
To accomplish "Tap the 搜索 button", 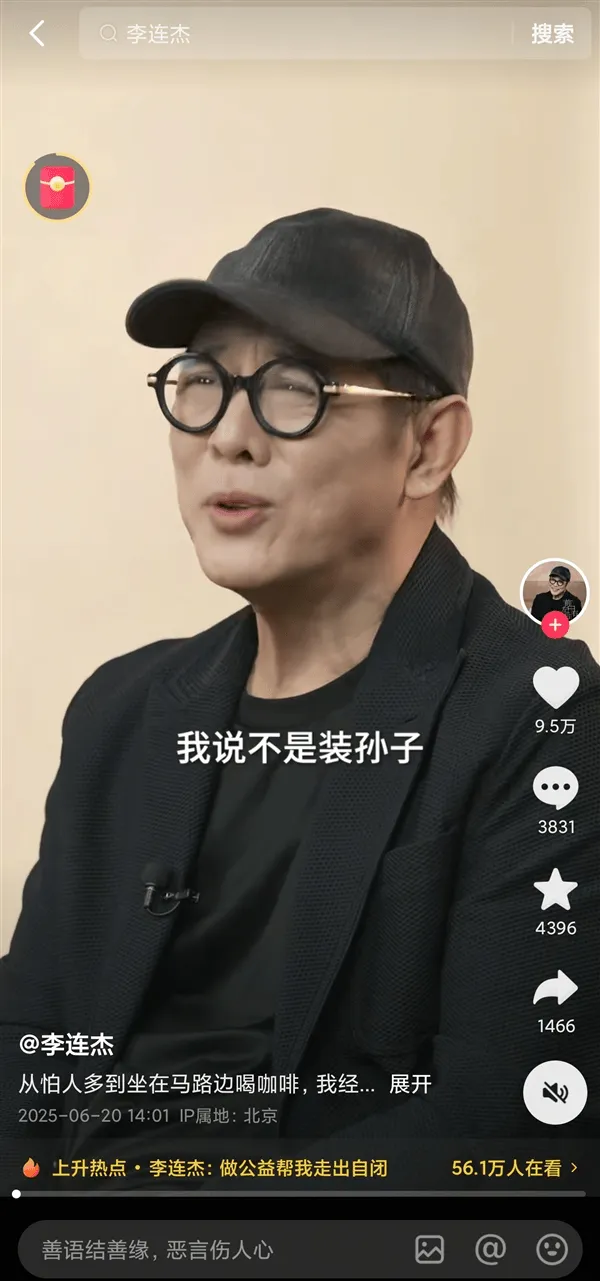I will pyautogui.click(x=552, y=34).
